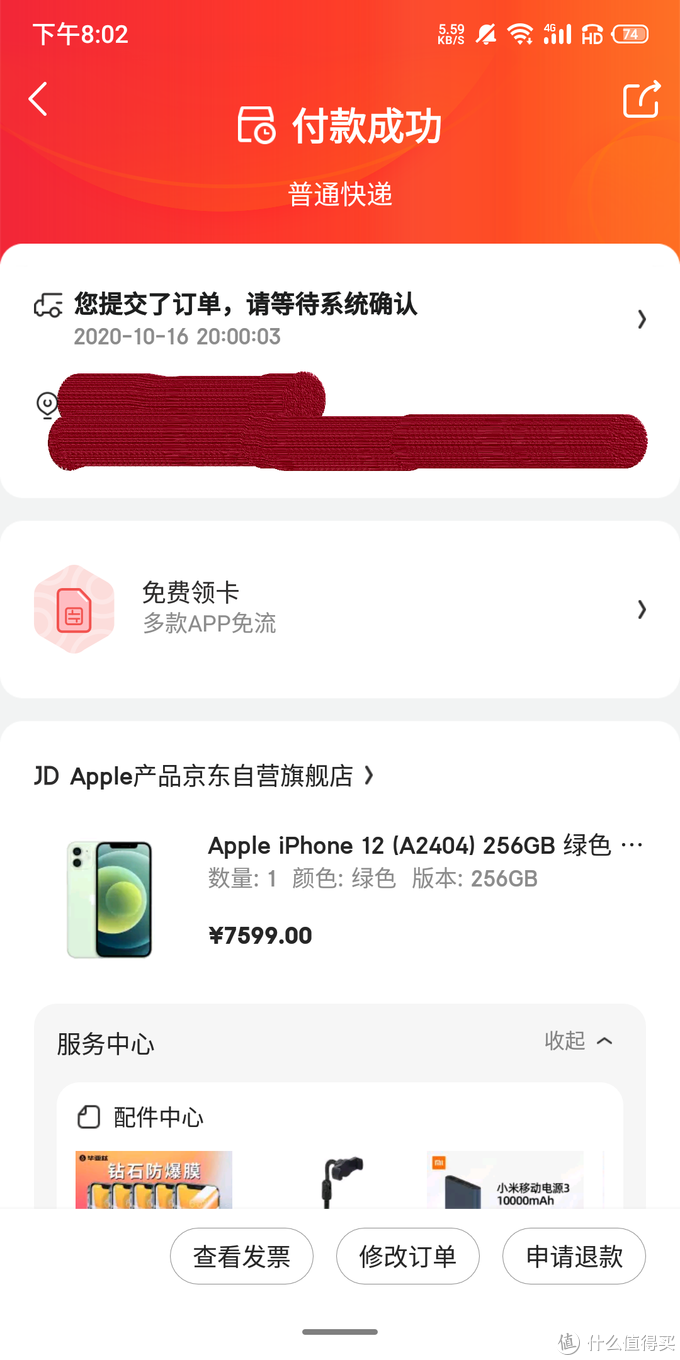Screen dimensions: 680x1360
Task: Collapse the 服务中心 section with 收起
Action: pyautogui.click(x=578, y=1041)
